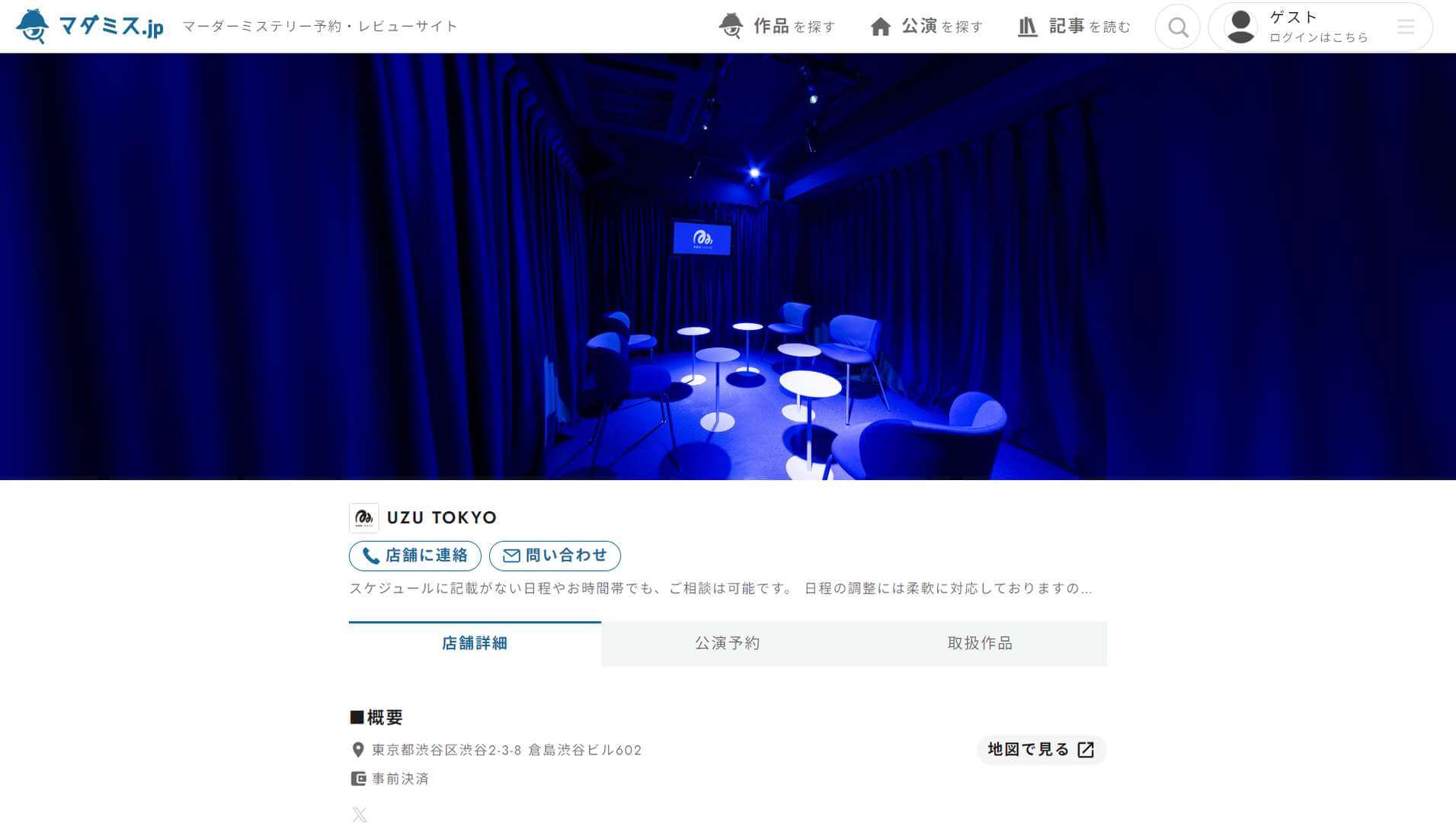Screen dimensions: 1456x823
Task: Select the 店舗詳細 tab
Action: tap(475, 644)
